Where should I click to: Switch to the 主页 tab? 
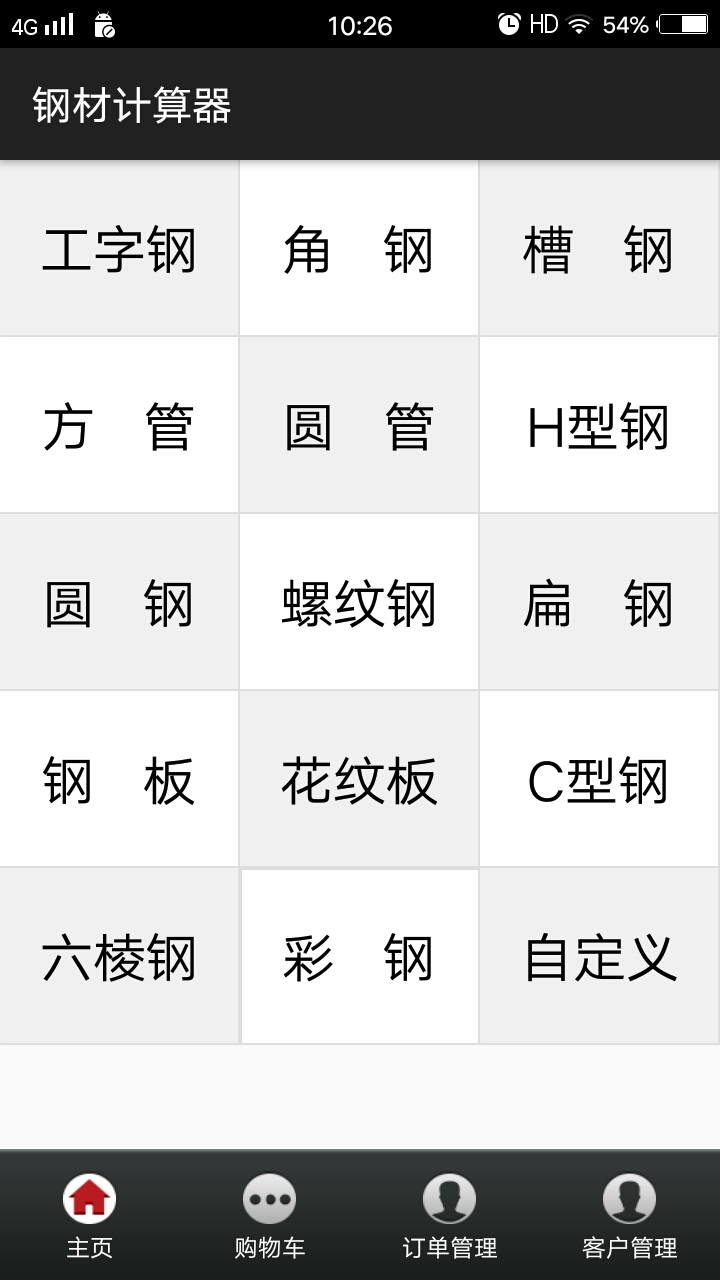[90, 1215]
